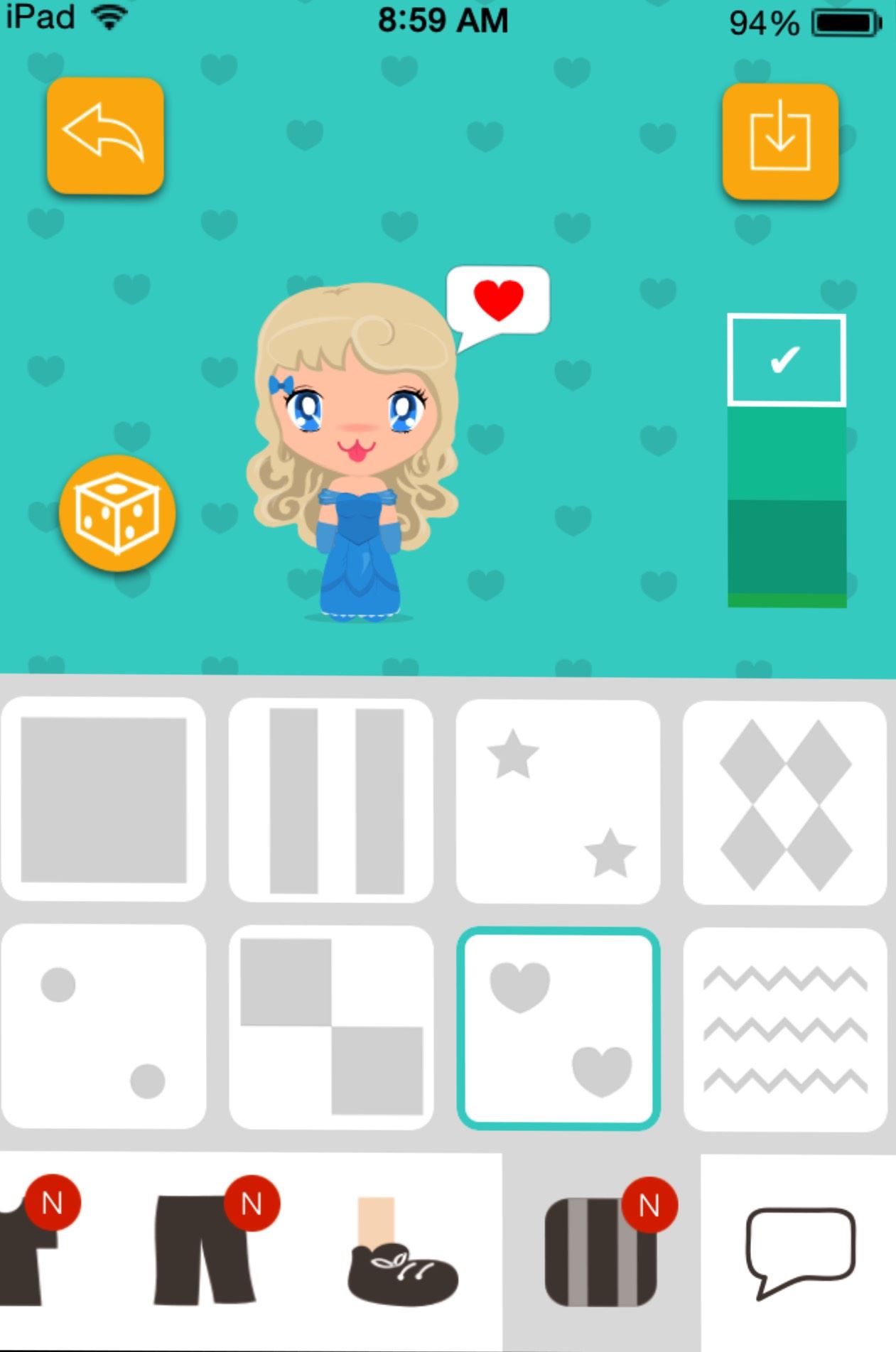Save the avatar with download button
The image size is (896, 1352).
[x=780, y=141]
